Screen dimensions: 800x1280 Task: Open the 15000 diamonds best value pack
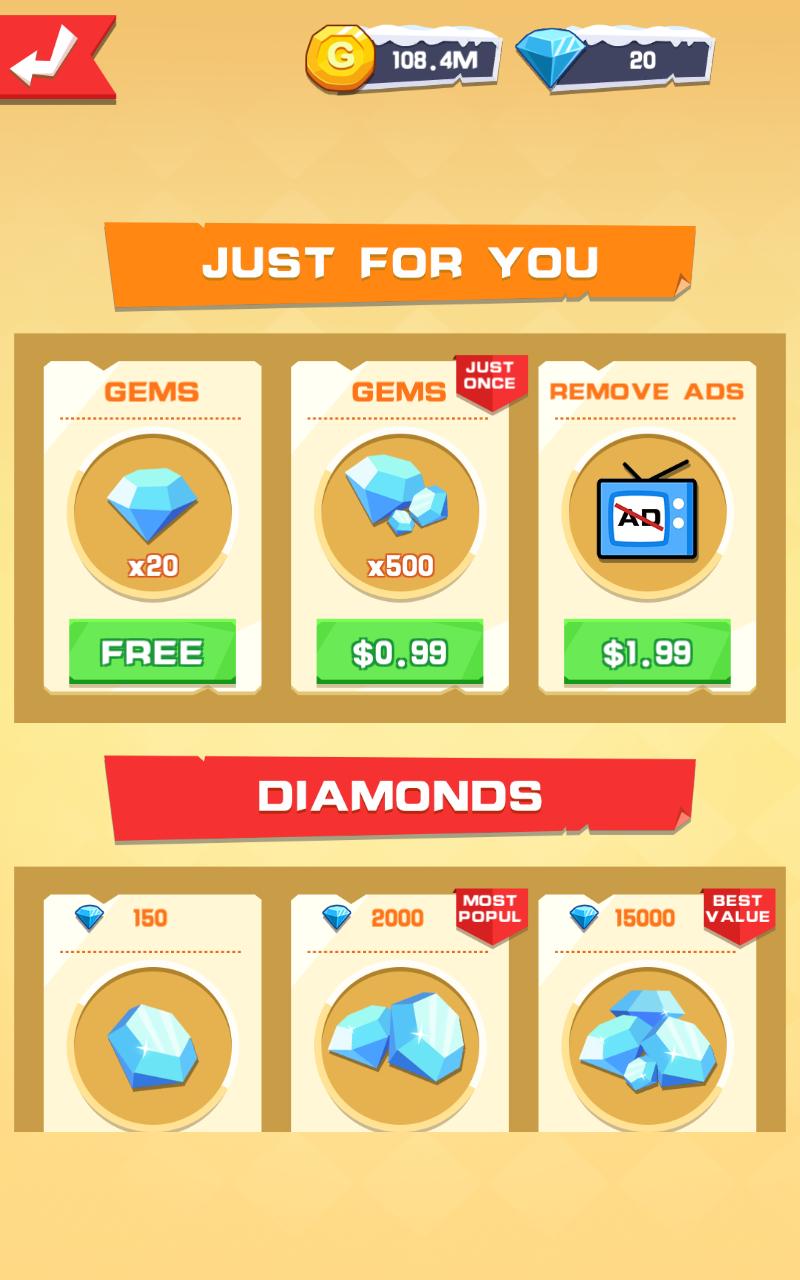coord(646,1040)
